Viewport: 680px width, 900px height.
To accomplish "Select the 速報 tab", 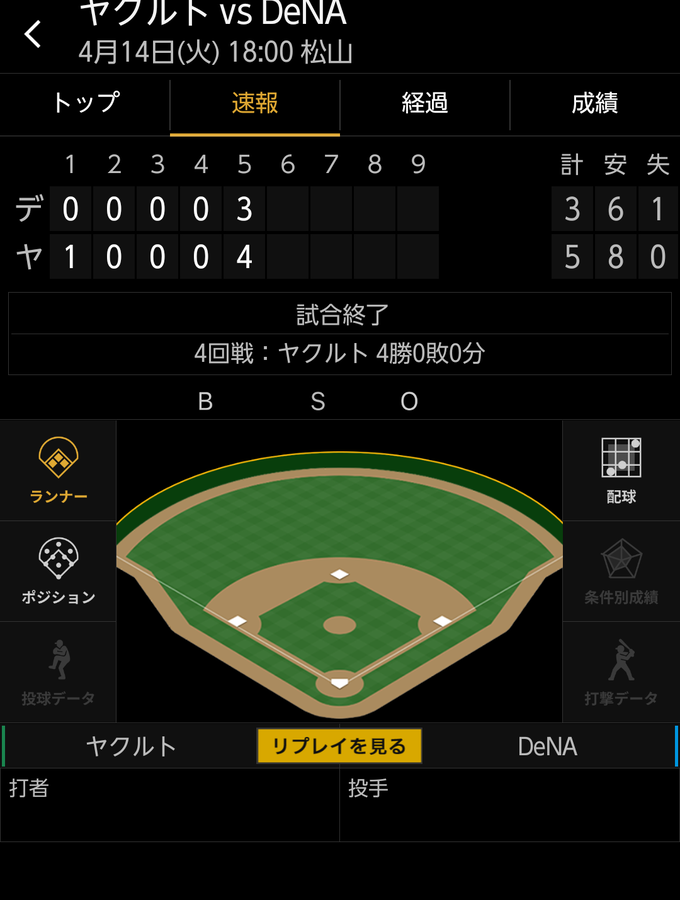I will [255, 103].
